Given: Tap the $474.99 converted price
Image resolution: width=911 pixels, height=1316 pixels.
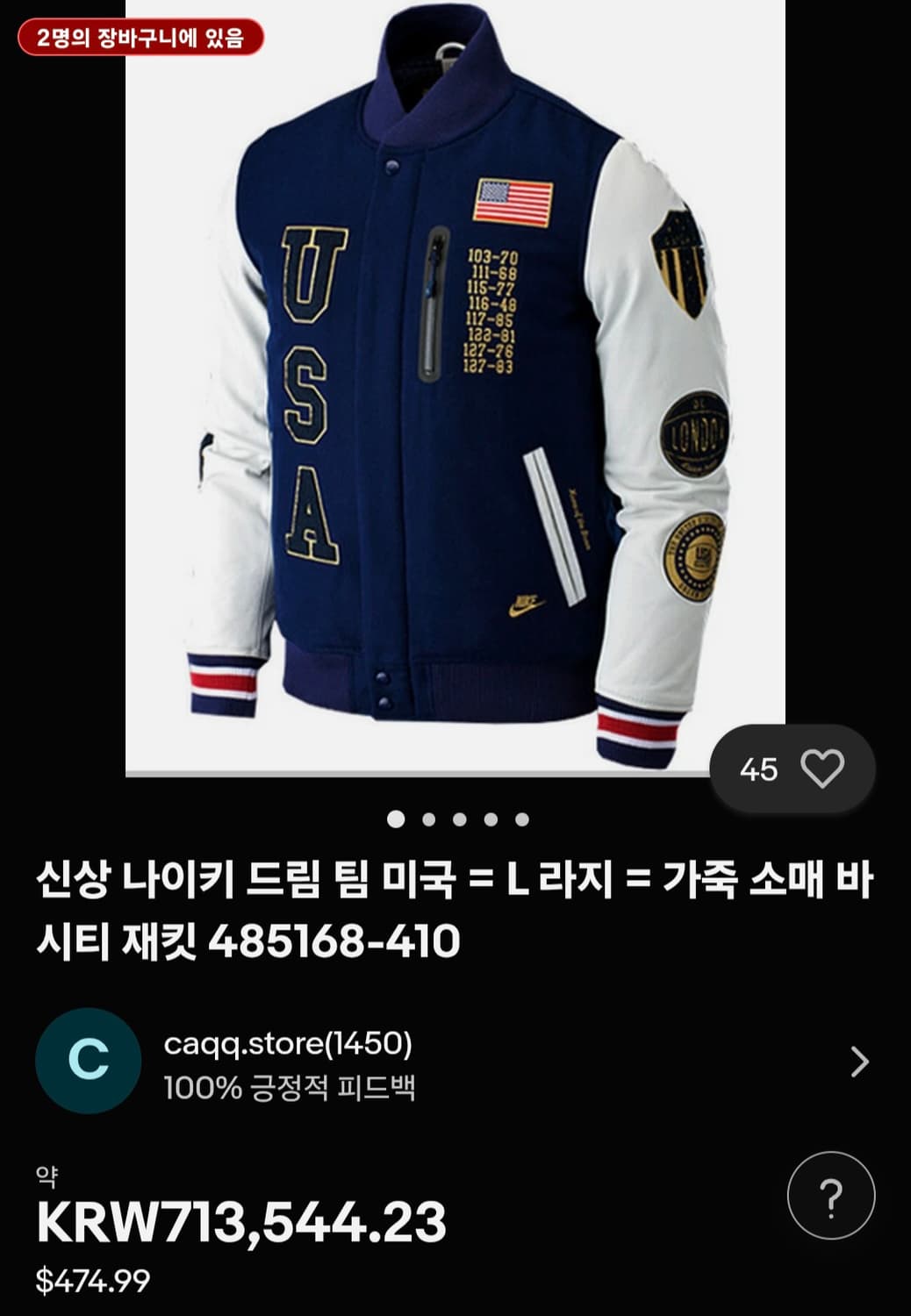Looking at the screenshot, I should [x=94, y=1282].
